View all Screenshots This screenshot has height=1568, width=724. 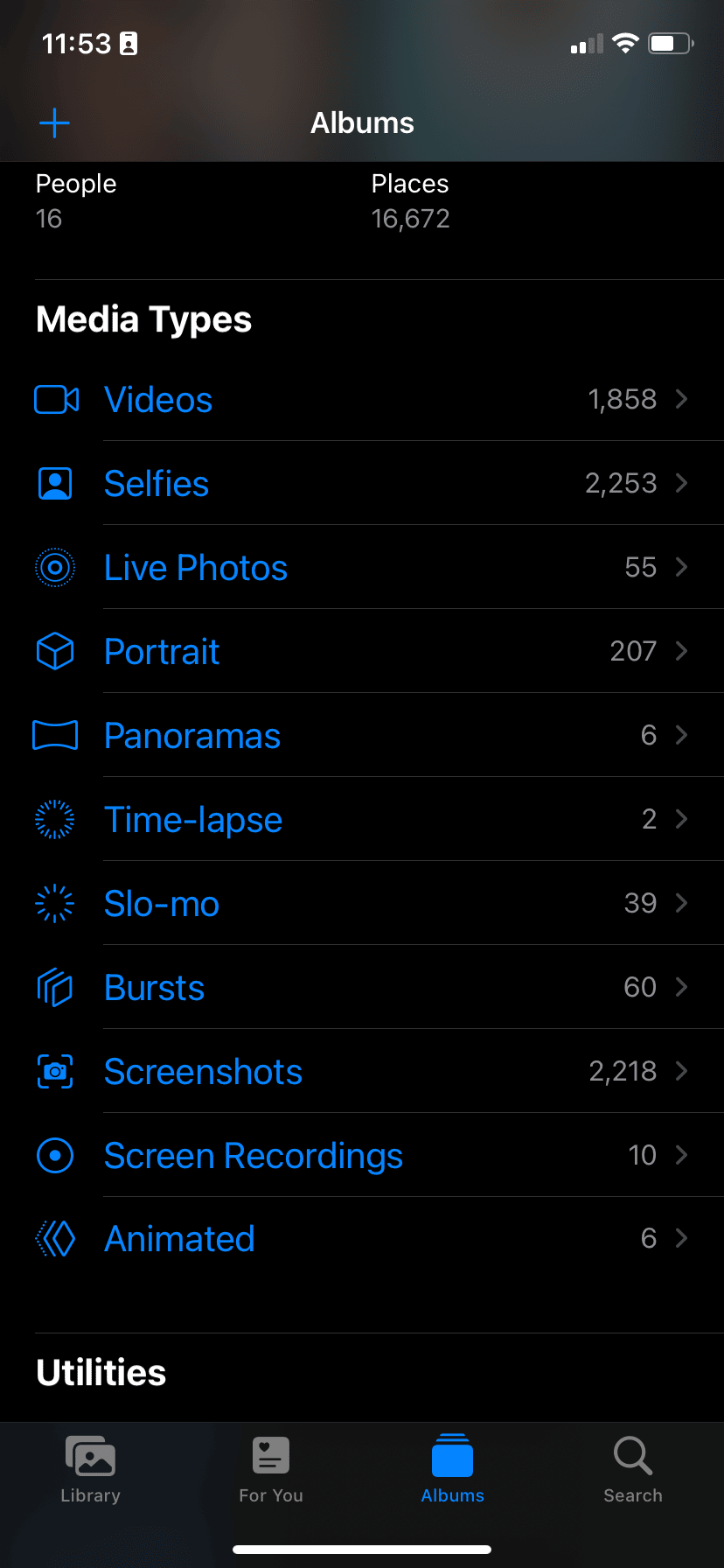[x=362, y=1071]
